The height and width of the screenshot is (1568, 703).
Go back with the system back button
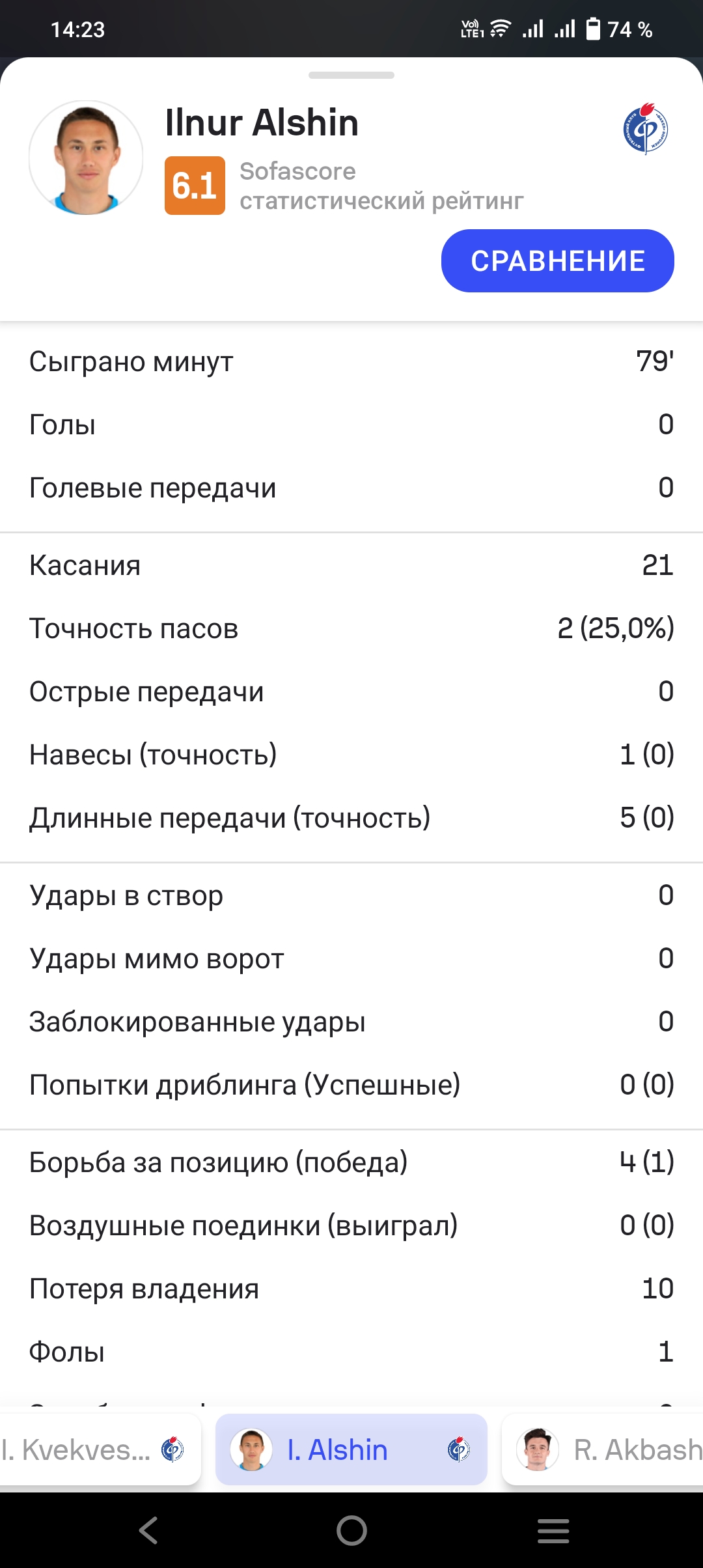(x=149, y=1530)
